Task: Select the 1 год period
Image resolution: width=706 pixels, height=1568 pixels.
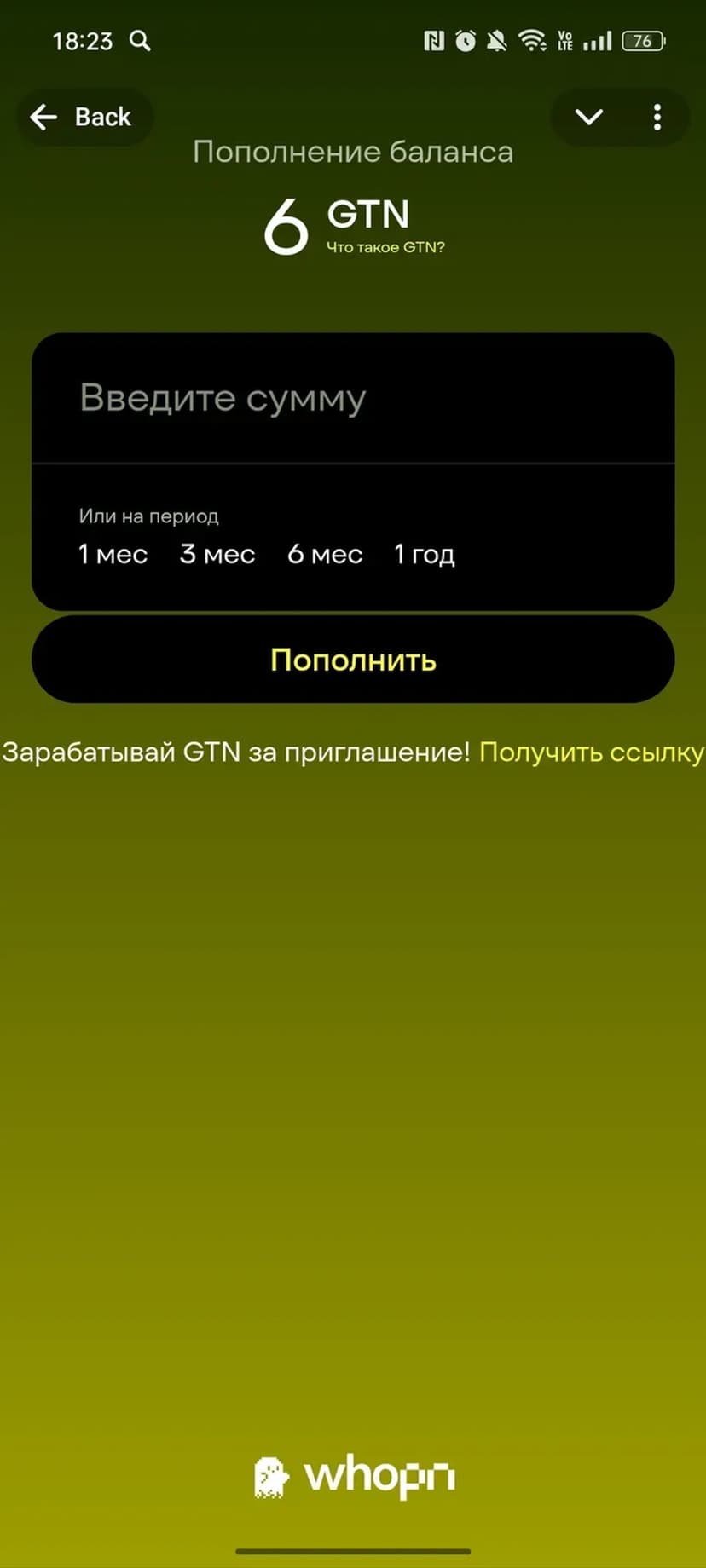Action: click(424, 555)
